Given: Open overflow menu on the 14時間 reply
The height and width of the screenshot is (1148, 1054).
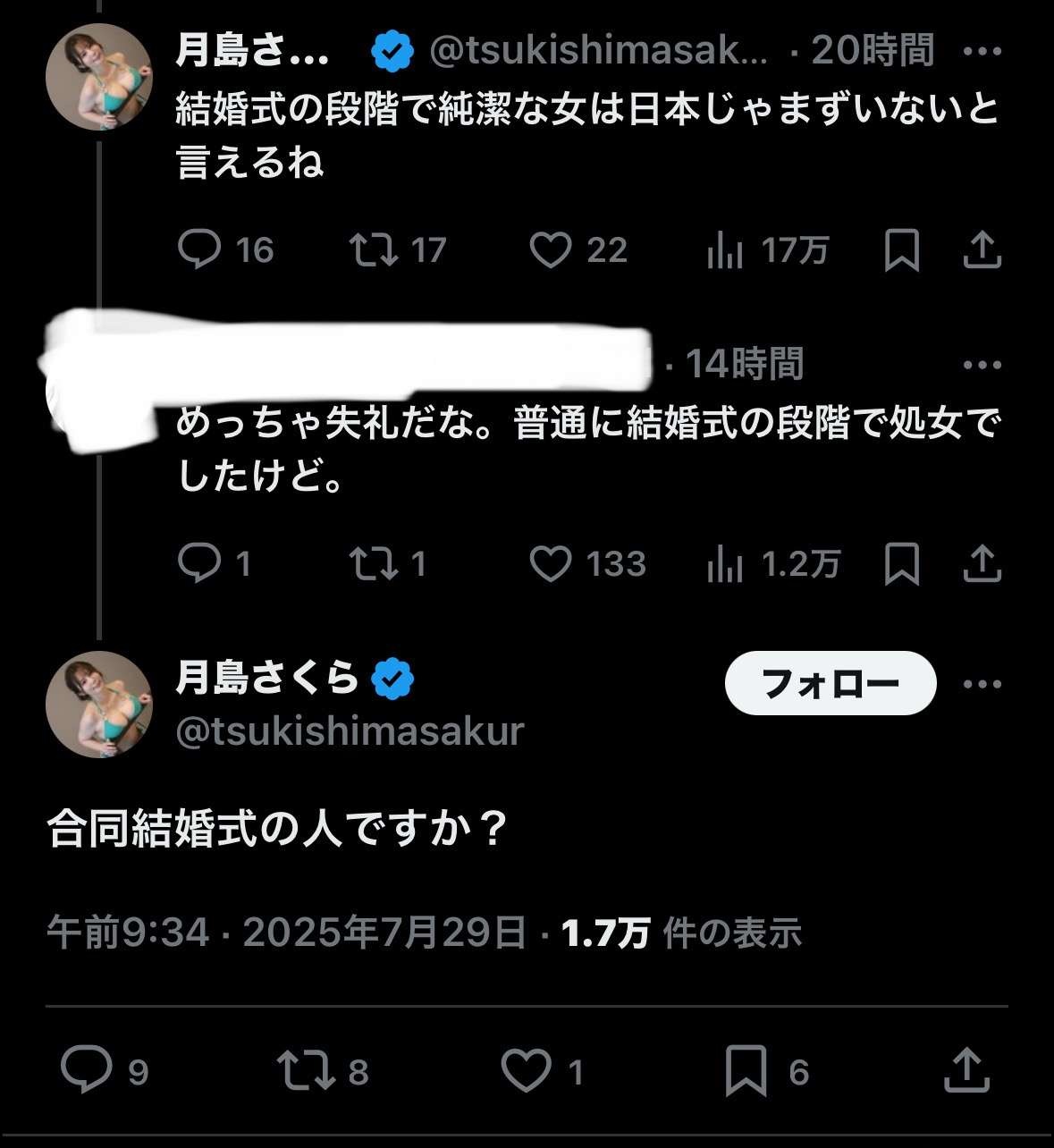Looking at the screenshot, I should click(x=982, y=364).
